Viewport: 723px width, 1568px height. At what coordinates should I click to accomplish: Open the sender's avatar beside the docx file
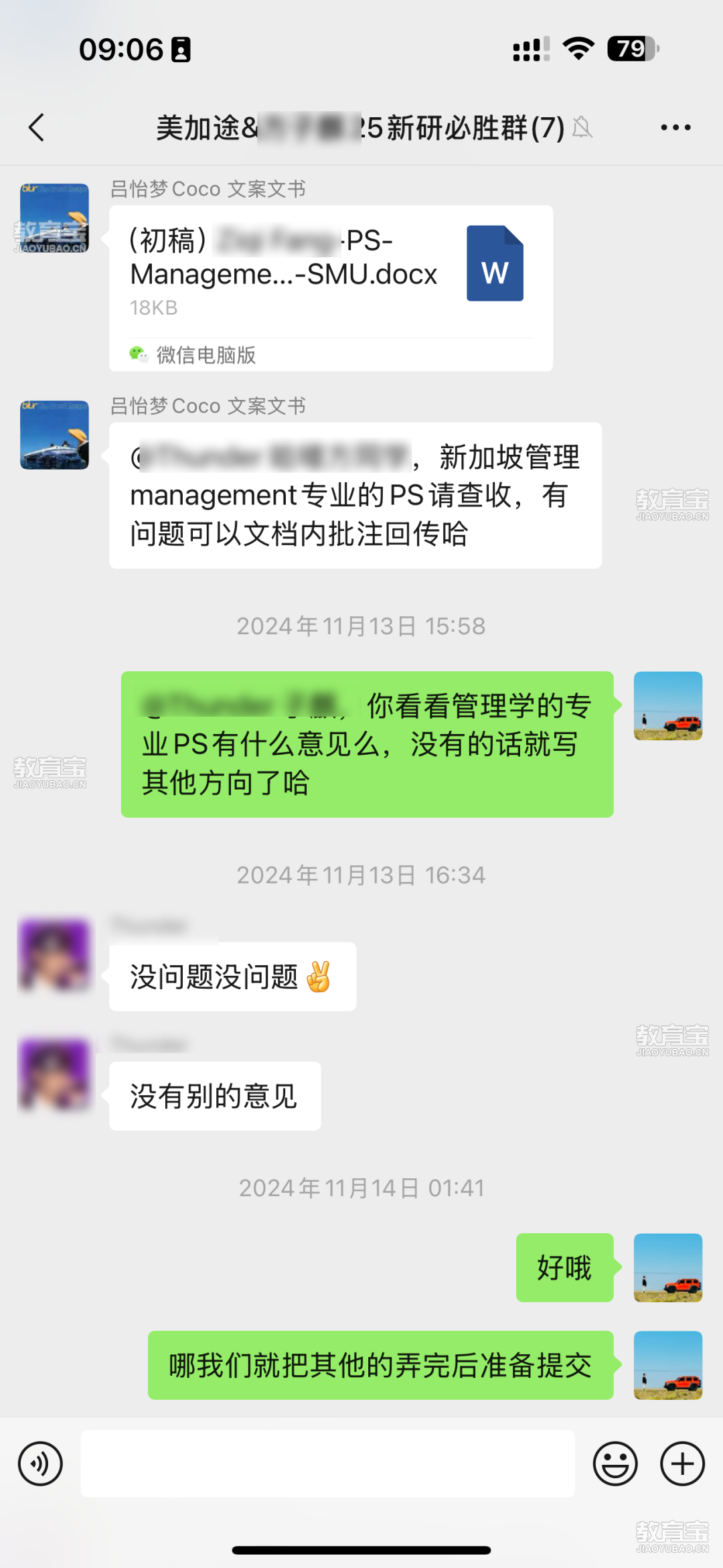(x=54, y=218)
